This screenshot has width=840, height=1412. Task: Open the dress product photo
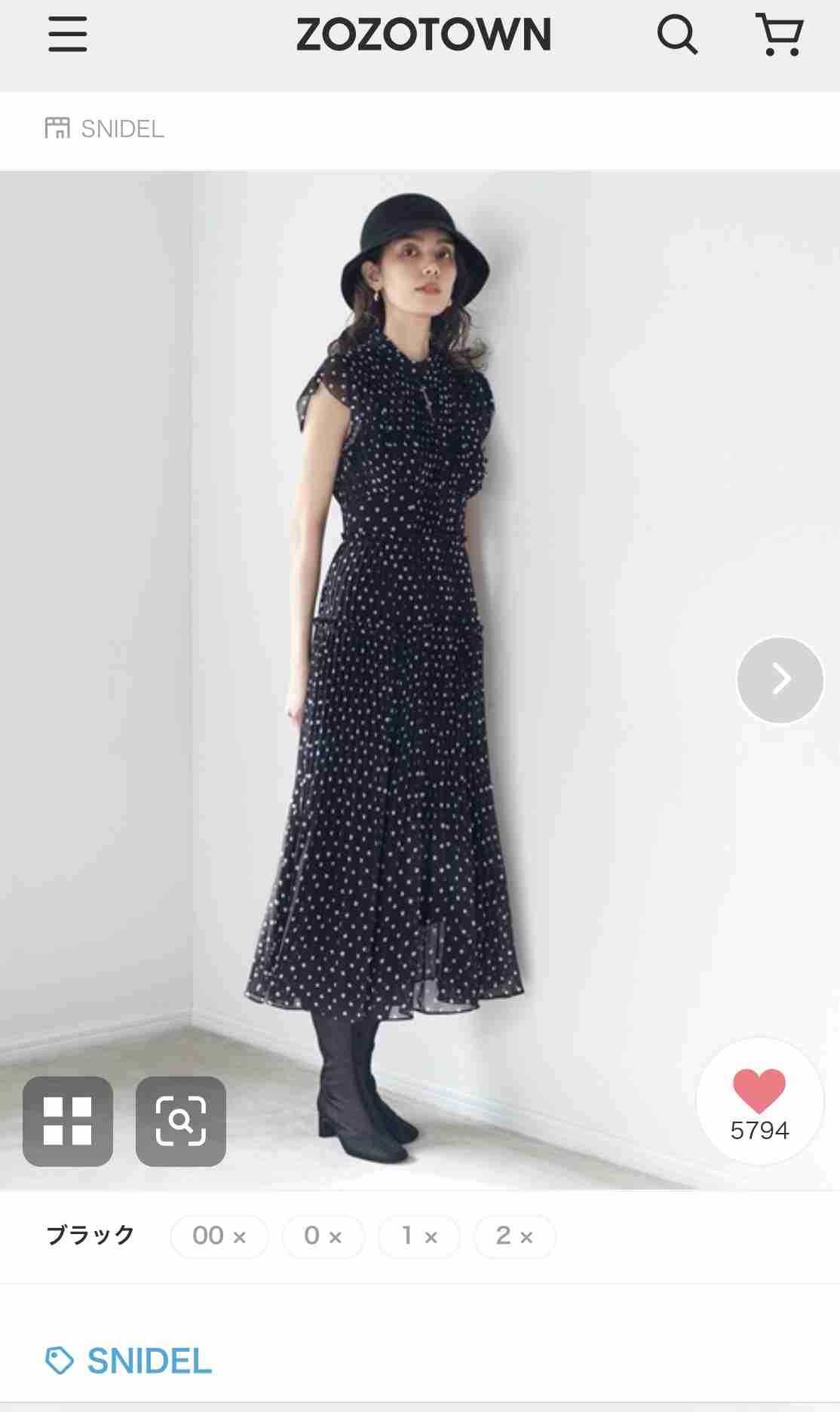[x=420, y=680]
